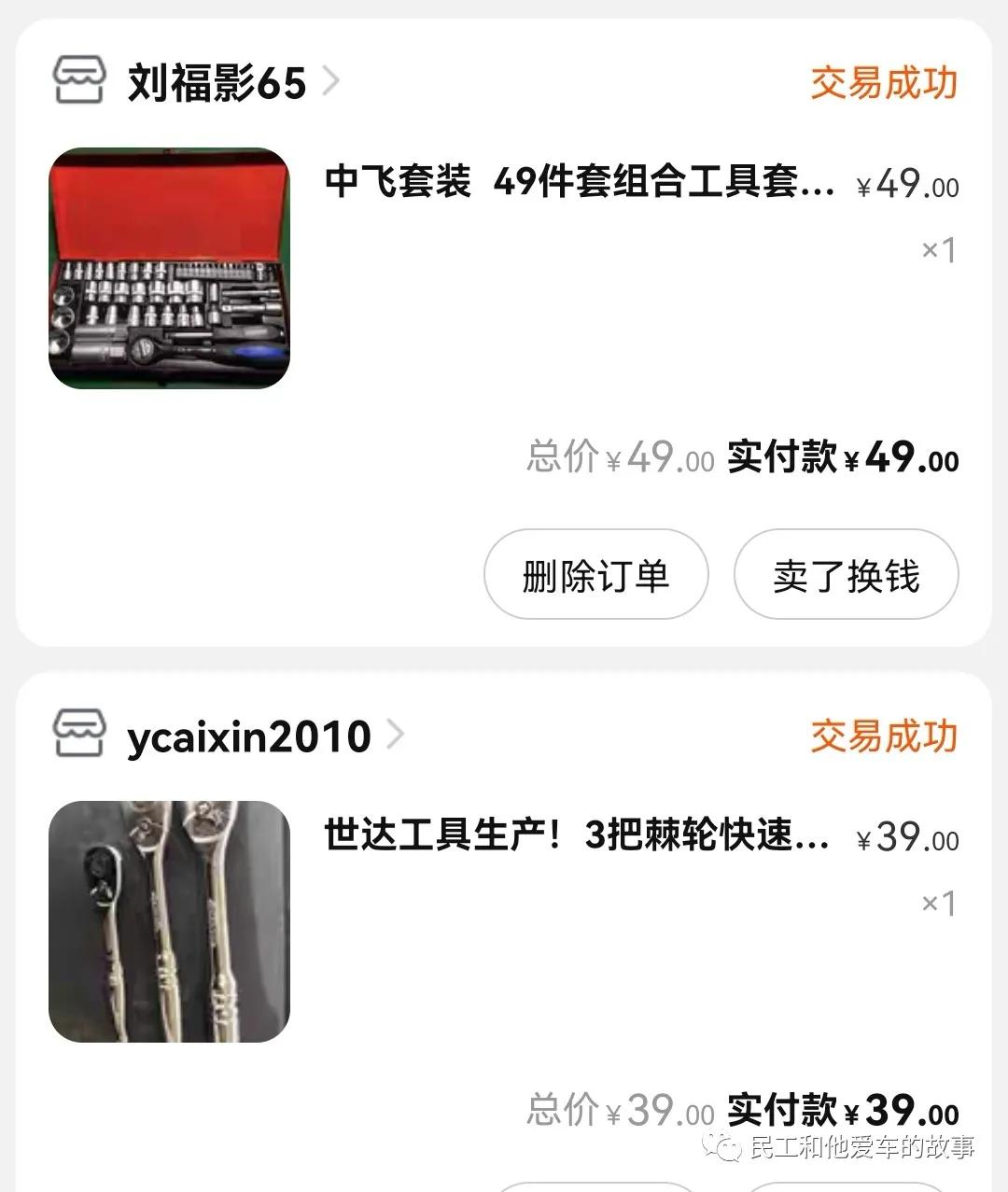Click the 交易成功 label on ycaixin2010 order
1008x1192 pixels.
coord(883,736)
